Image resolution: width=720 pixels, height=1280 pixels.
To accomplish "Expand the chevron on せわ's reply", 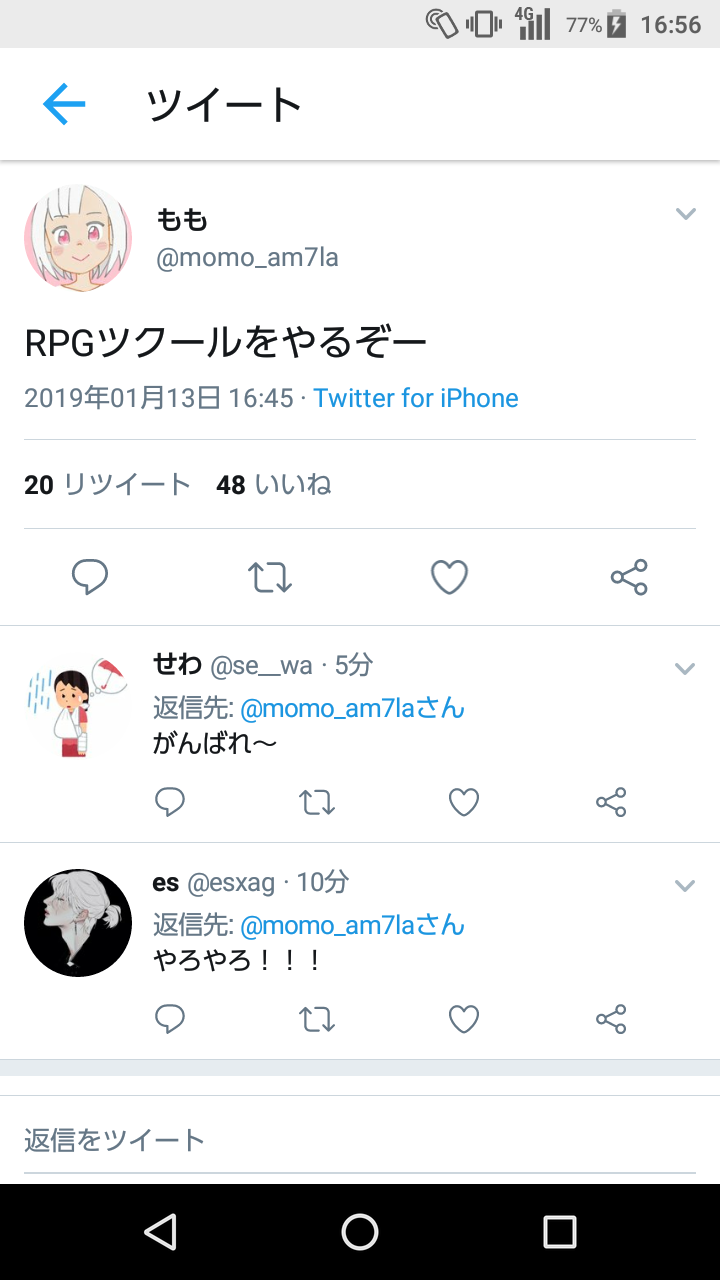I will click(x=685, y=669).
